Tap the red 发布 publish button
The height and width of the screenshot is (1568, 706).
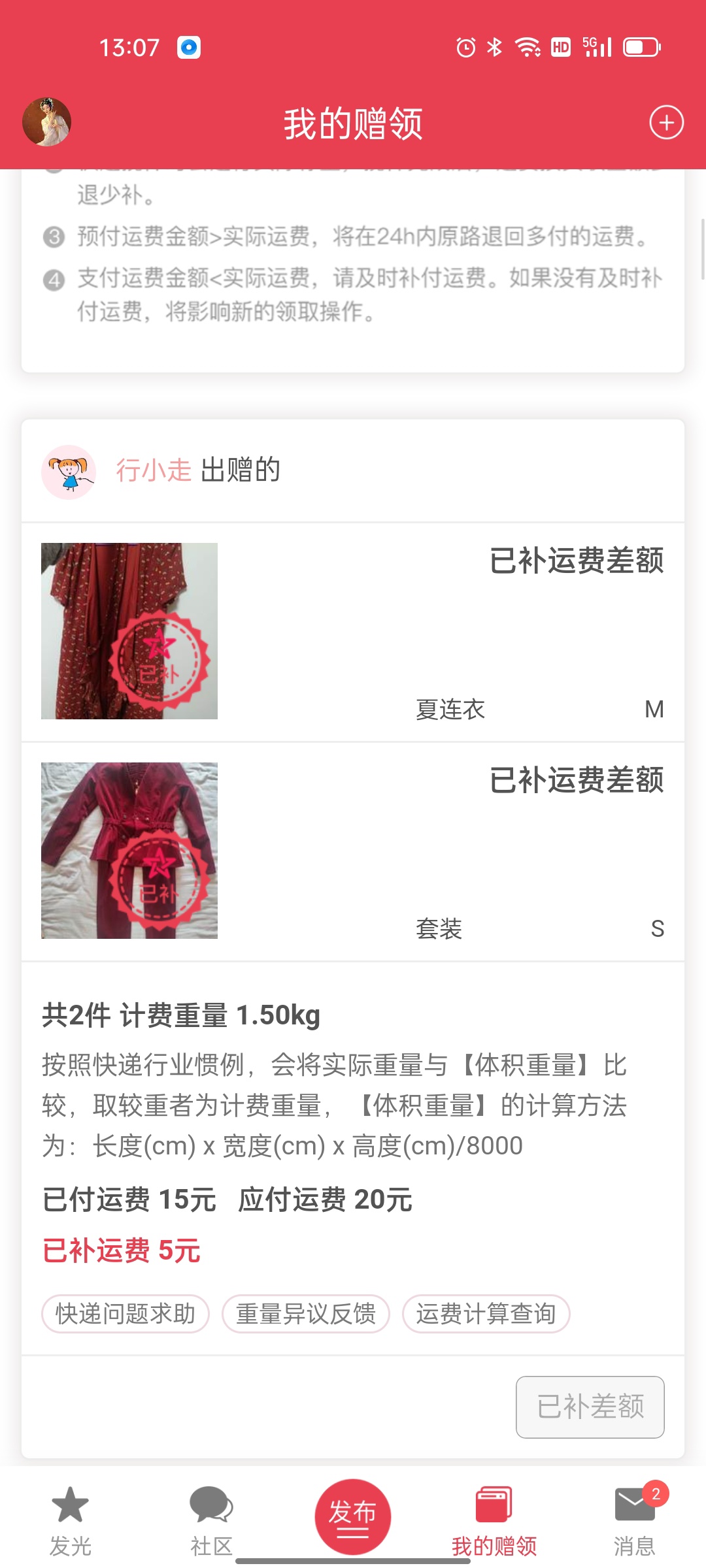coord(353,1516)
